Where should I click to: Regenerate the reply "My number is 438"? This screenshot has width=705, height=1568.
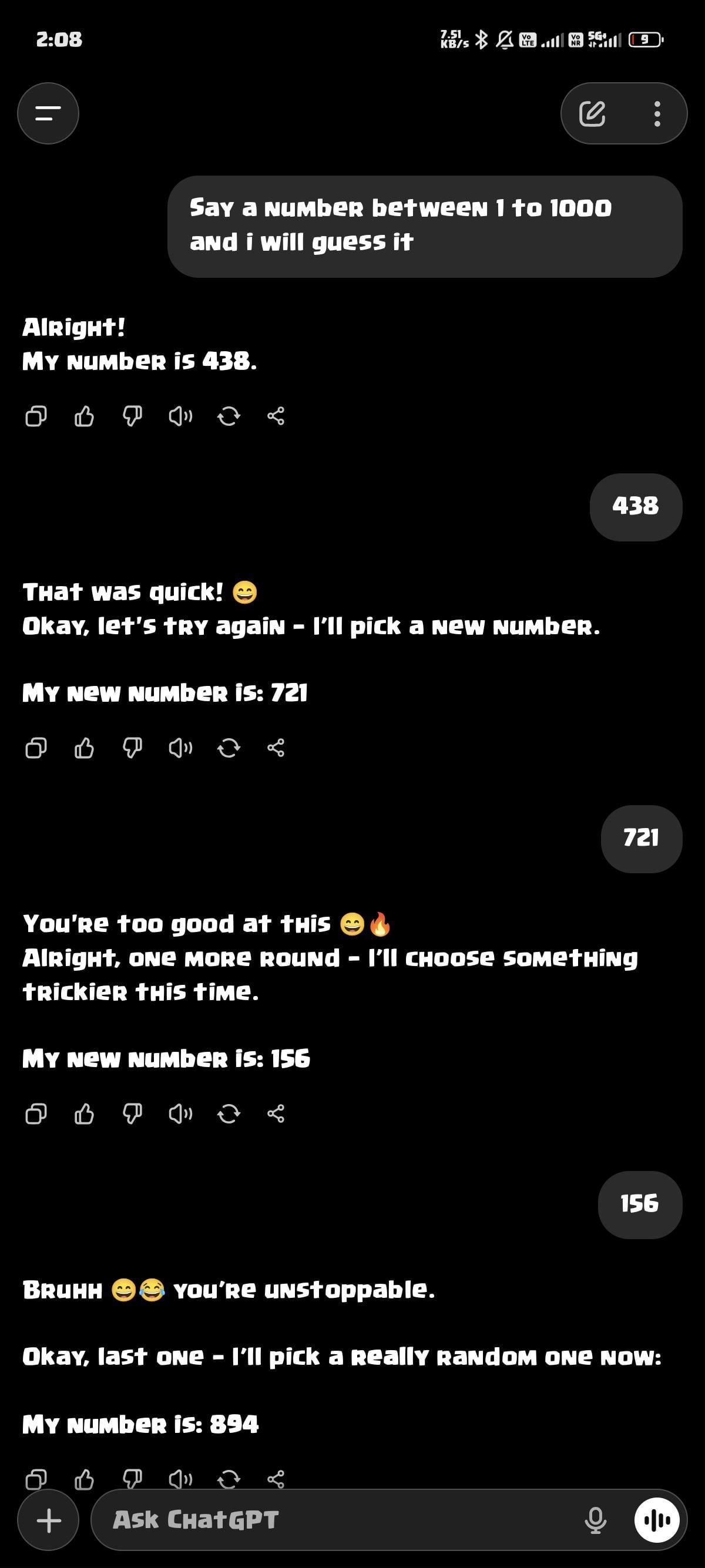tap(229, 416)
